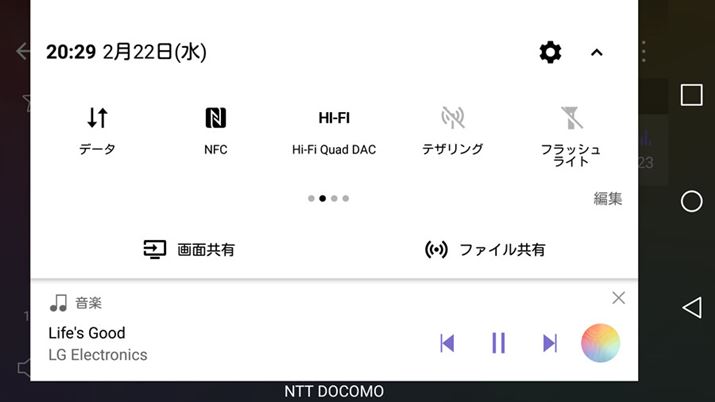Open file sharing (ファイル共有)

(x=486, y=250)
